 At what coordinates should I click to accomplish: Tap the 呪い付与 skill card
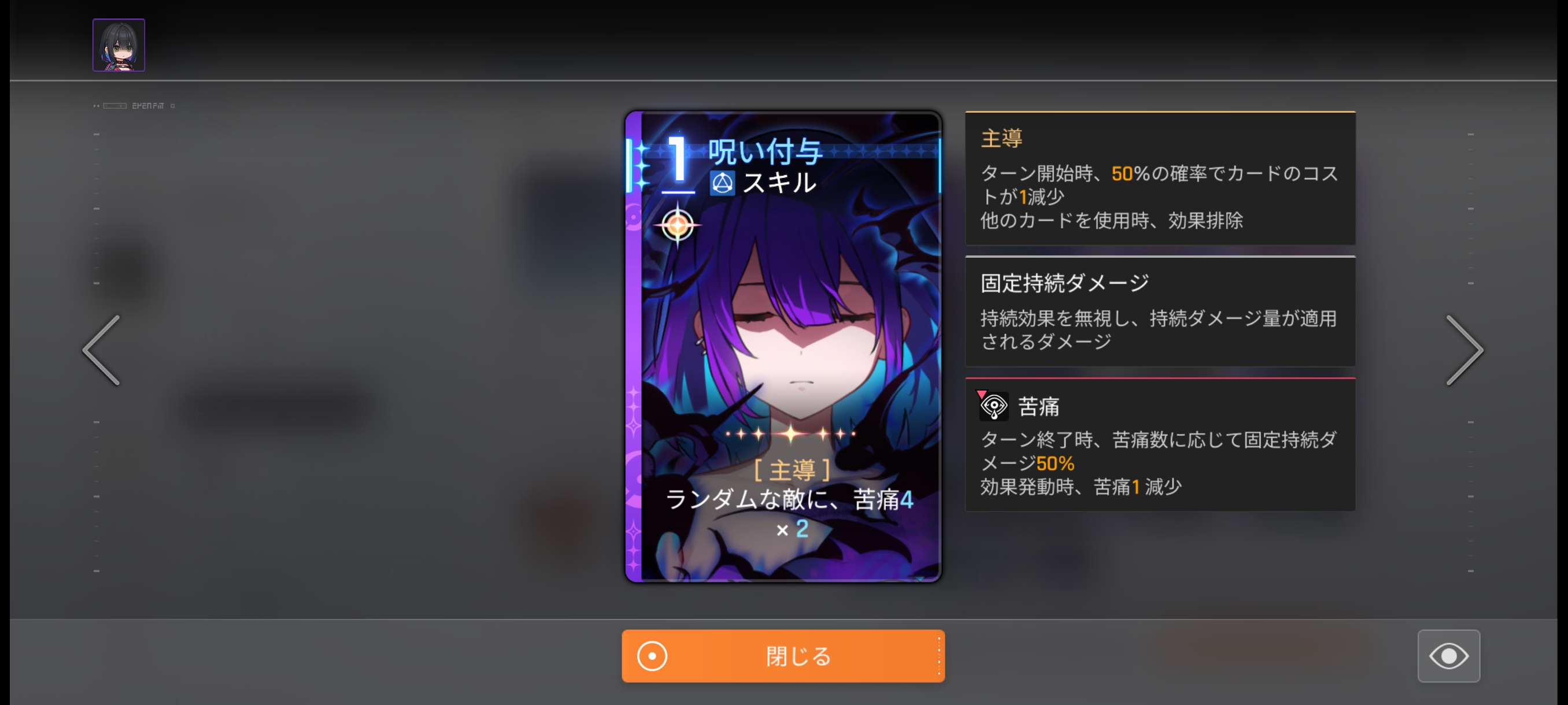pos(783,346)
